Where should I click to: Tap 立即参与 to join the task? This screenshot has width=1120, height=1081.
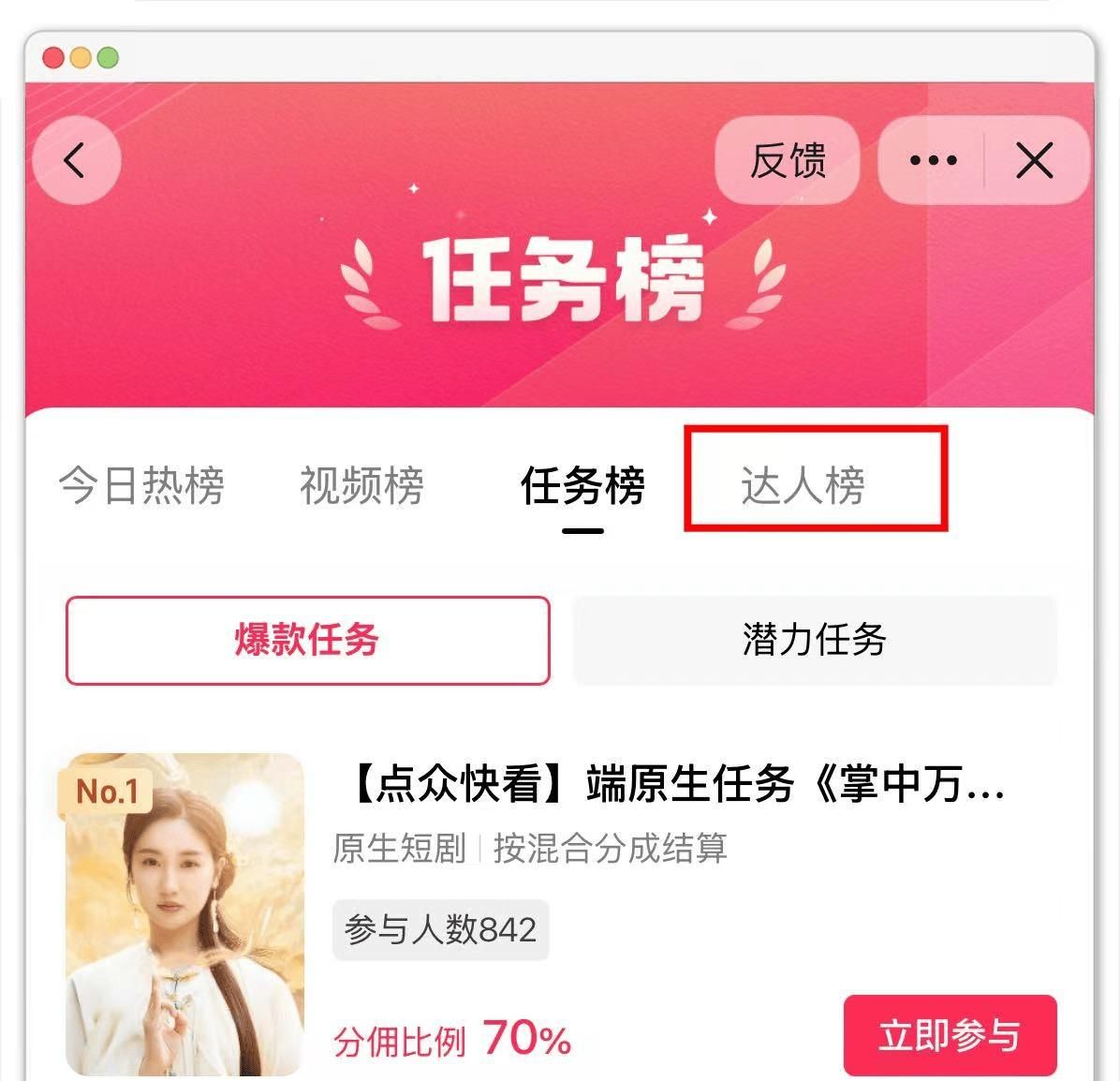tap(950, 1035)
